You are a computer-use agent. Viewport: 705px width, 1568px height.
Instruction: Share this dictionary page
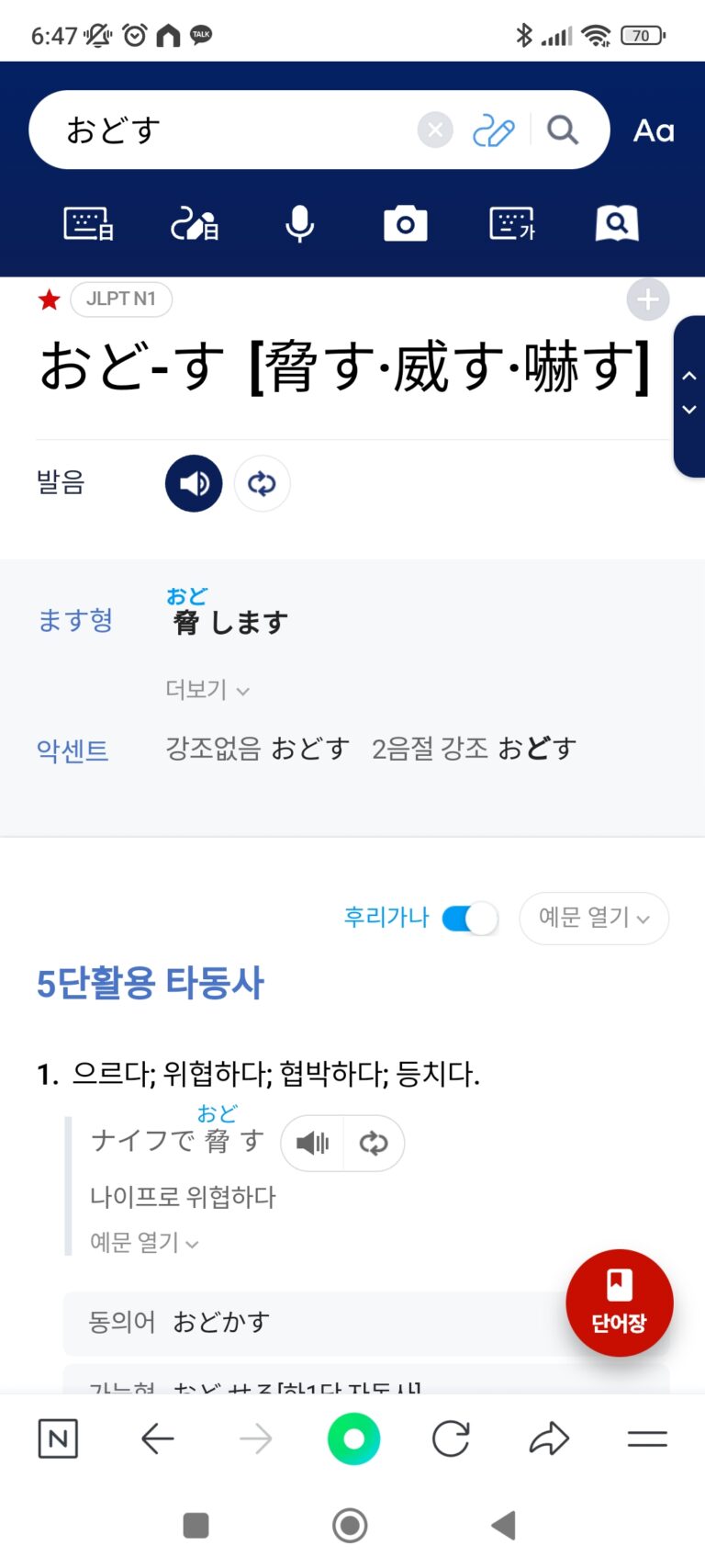[549, 1438]
